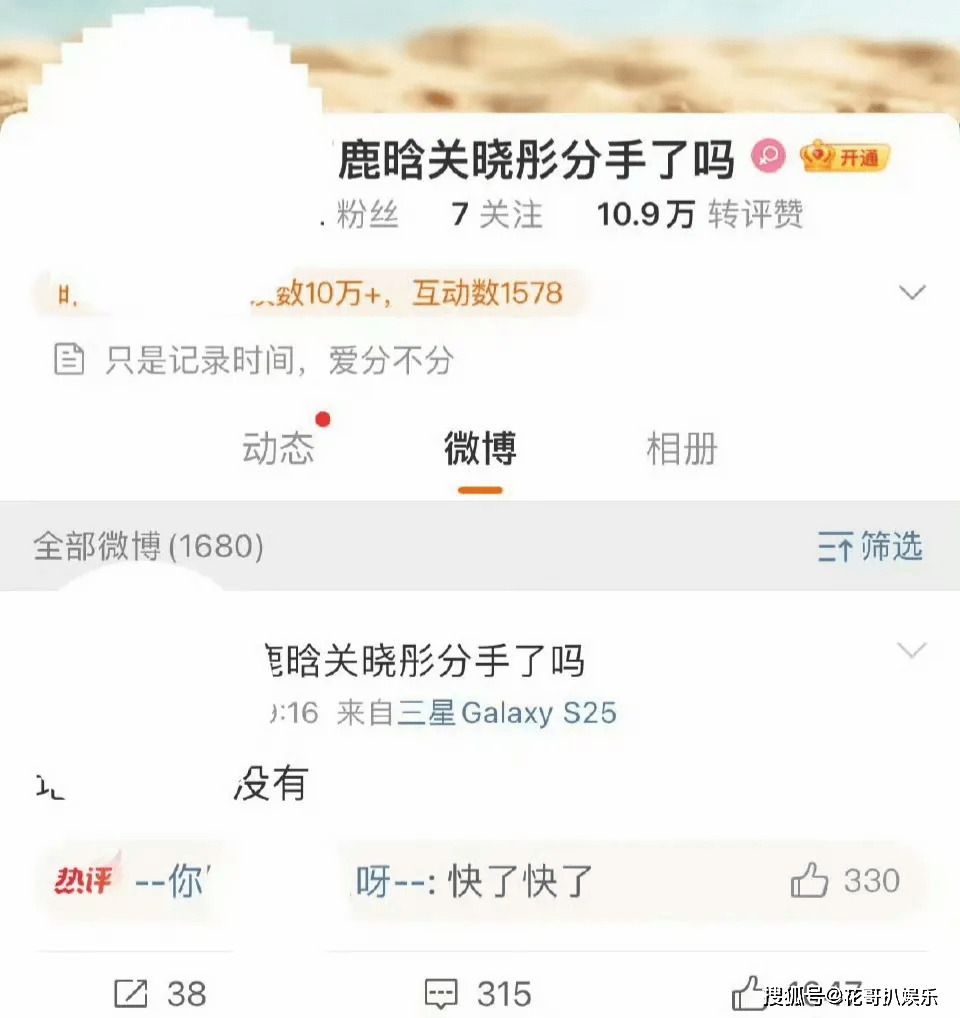Like the hot comment with 330 likes
This screenshot has height=1018, width=960.
[811, 882]
